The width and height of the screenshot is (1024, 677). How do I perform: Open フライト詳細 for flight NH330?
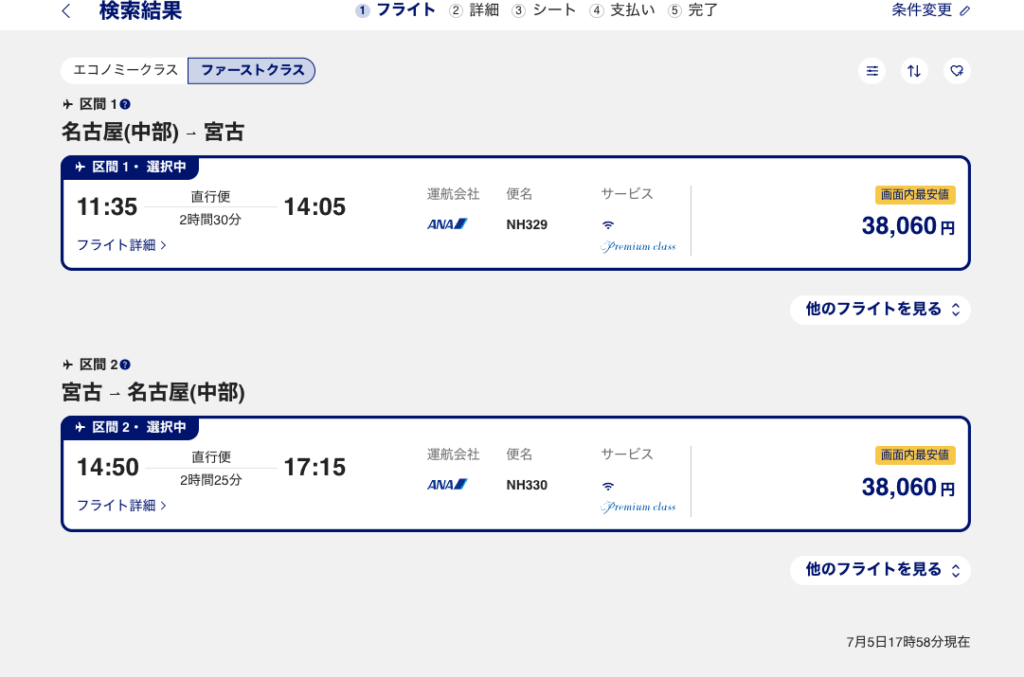coord(121,505)
